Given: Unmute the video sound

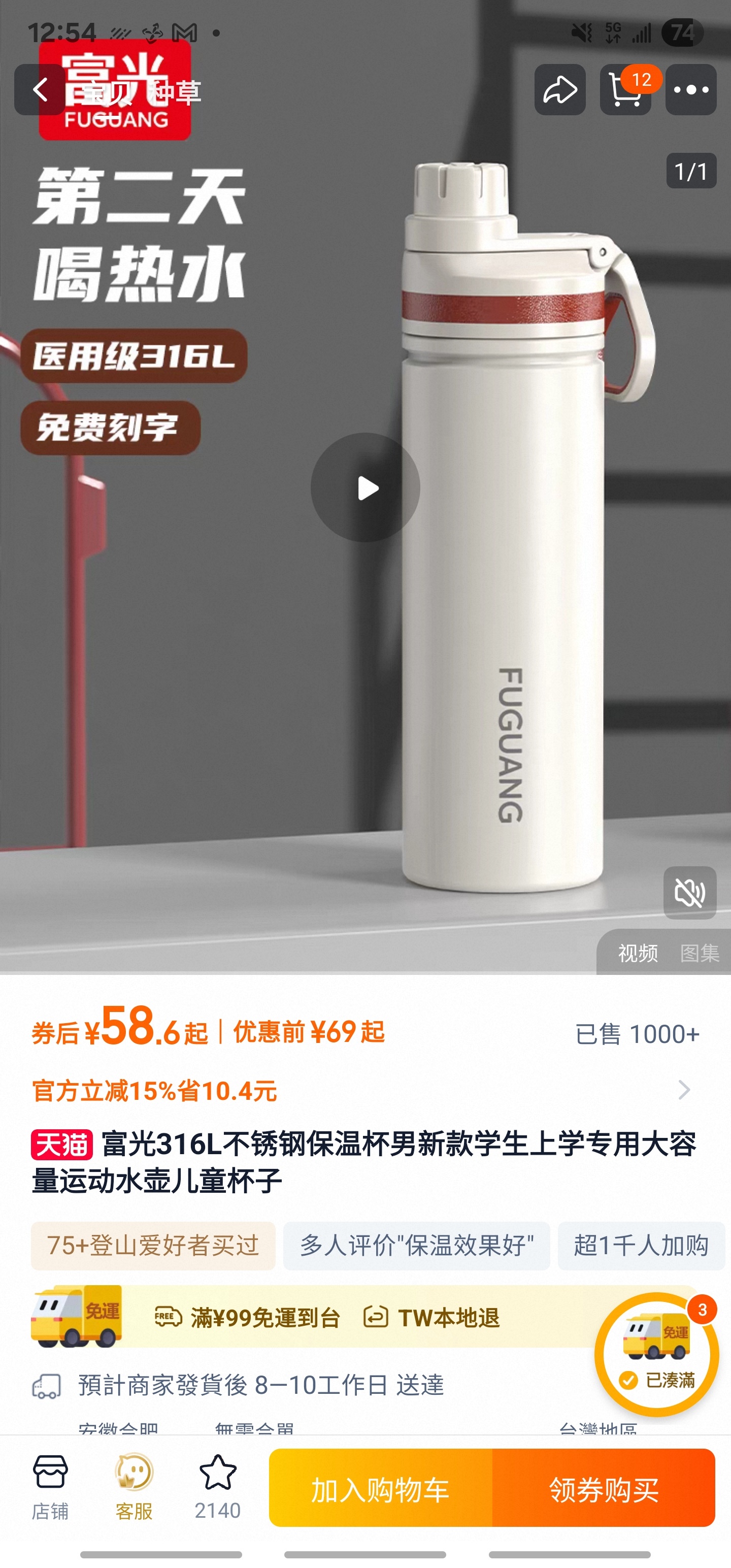Looking at the screenshot, I should [x=689, y=893].
